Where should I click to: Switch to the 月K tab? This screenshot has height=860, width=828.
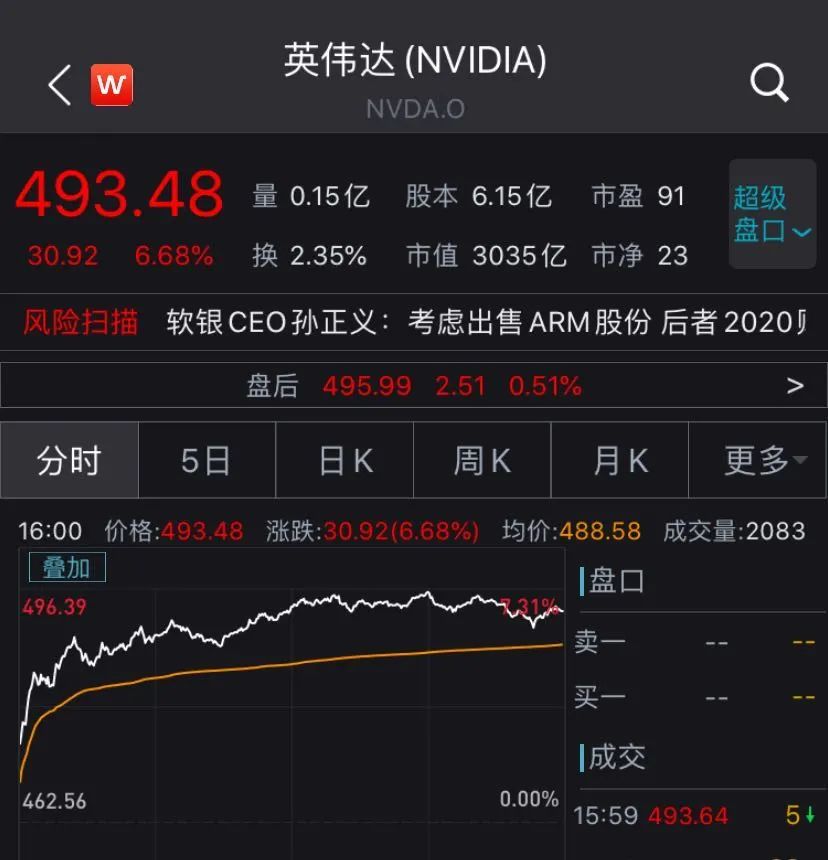click(x=620, y=460)
